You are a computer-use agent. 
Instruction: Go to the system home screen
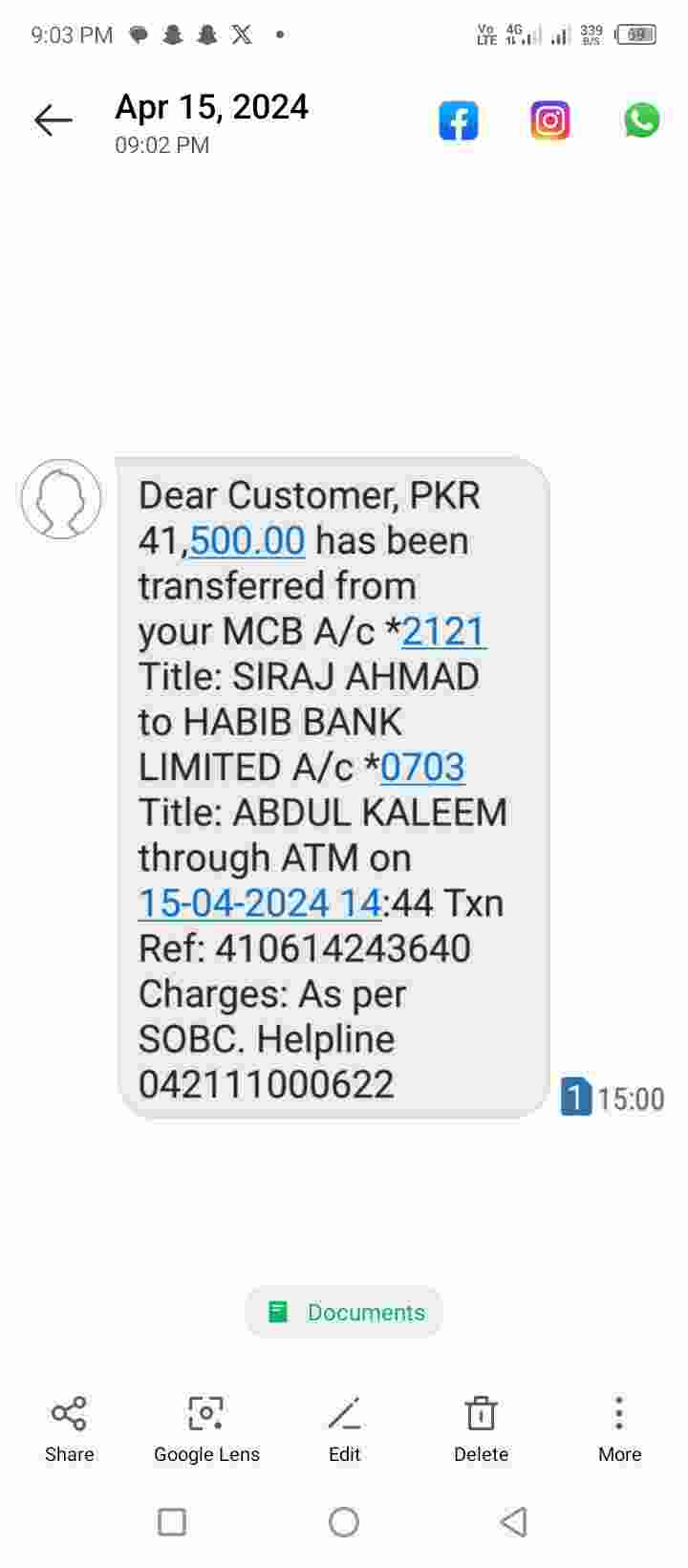point(344,1521)
